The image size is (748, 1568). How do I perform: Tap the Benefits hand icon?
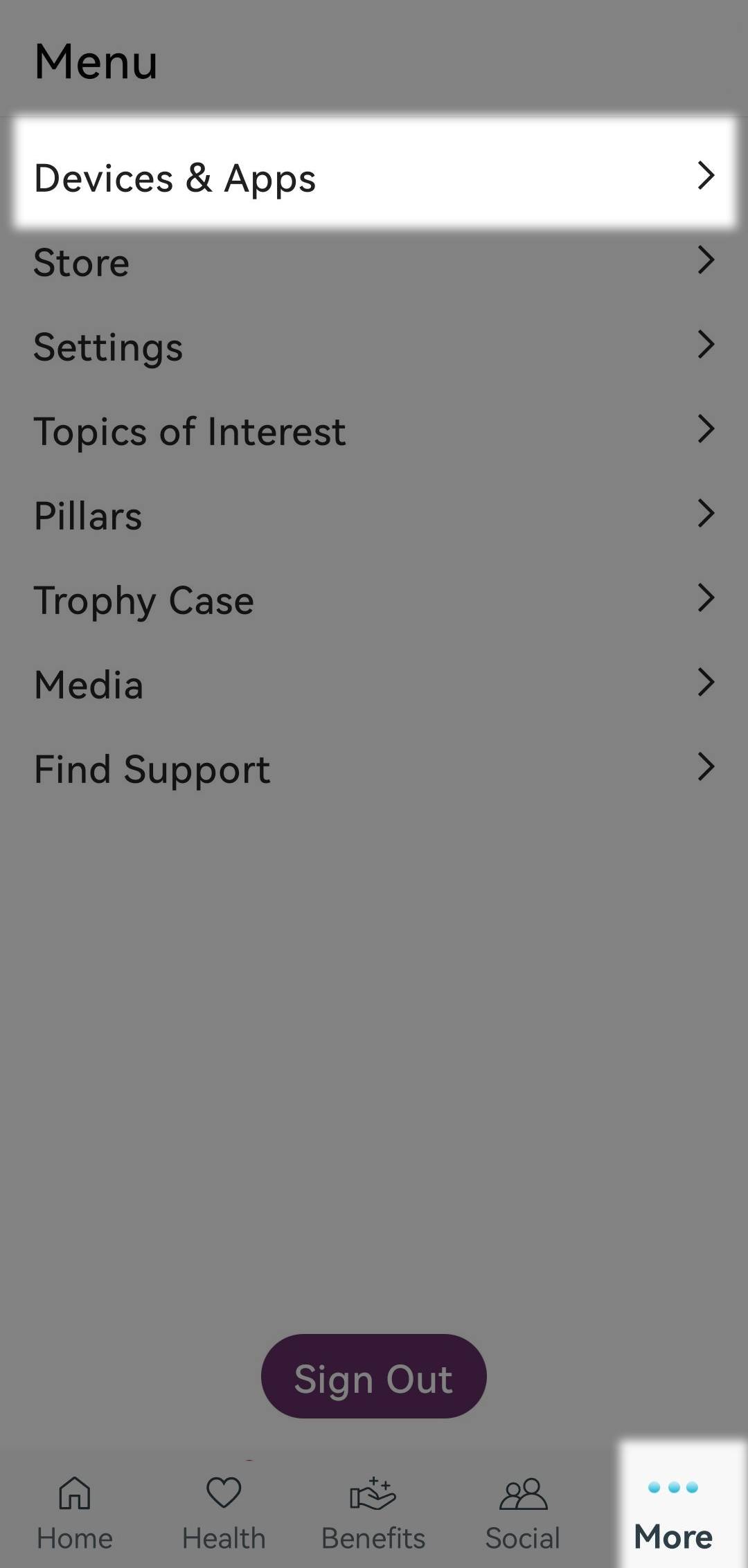373,1495
